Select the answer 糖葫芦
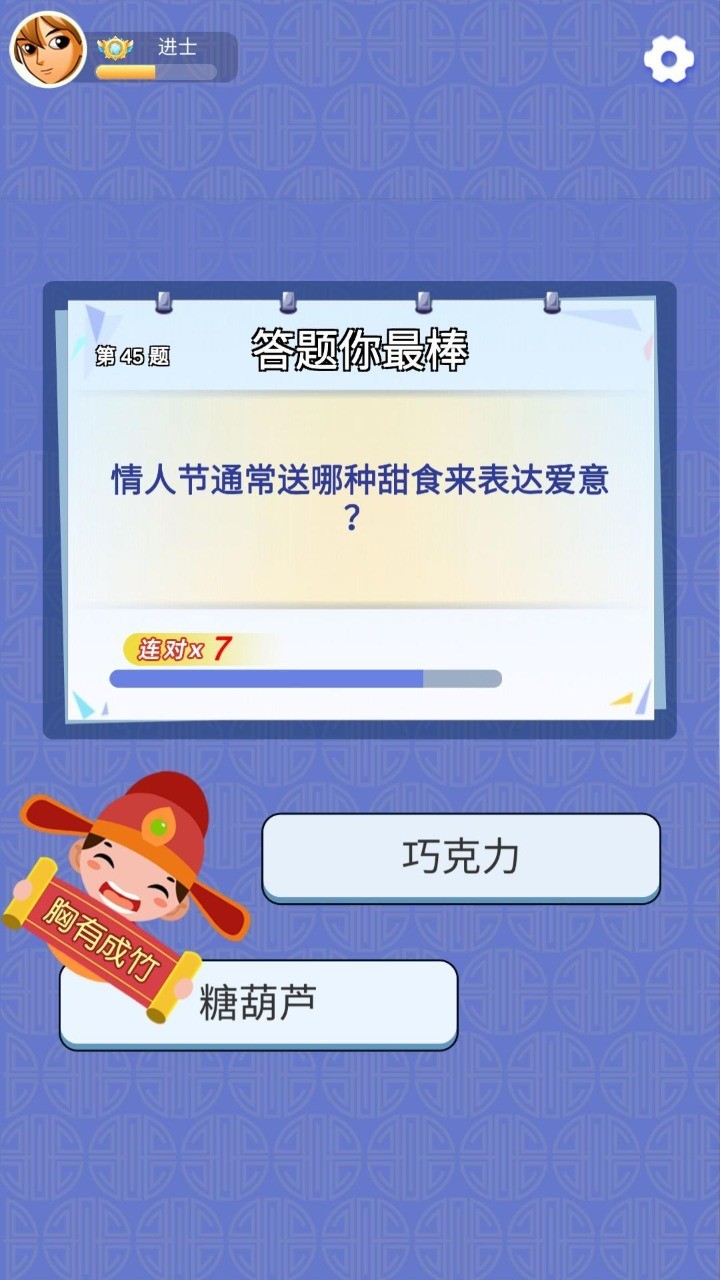Screen dimensions: 720x1280 click(300, 1004)
